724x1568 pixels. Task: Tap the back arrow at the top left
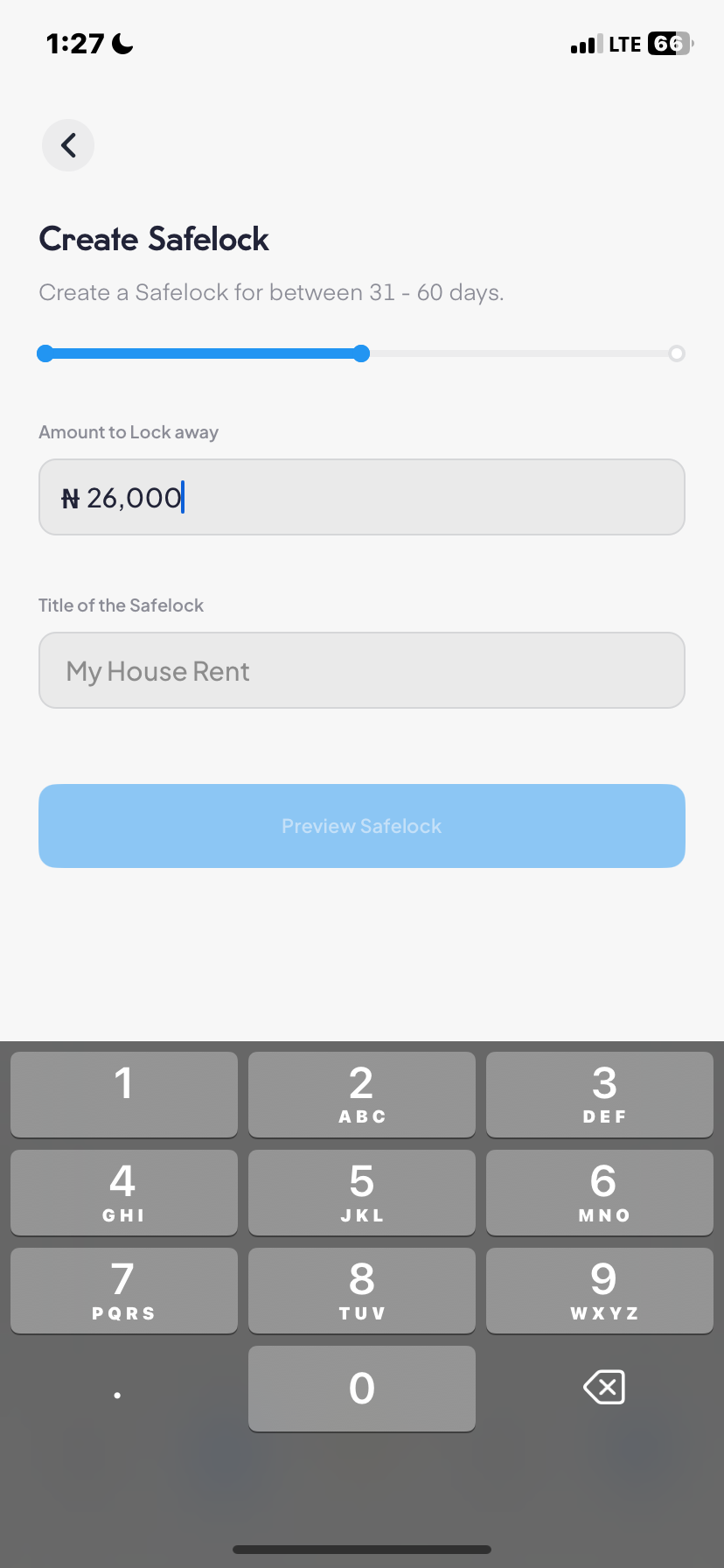click(67, 145)
